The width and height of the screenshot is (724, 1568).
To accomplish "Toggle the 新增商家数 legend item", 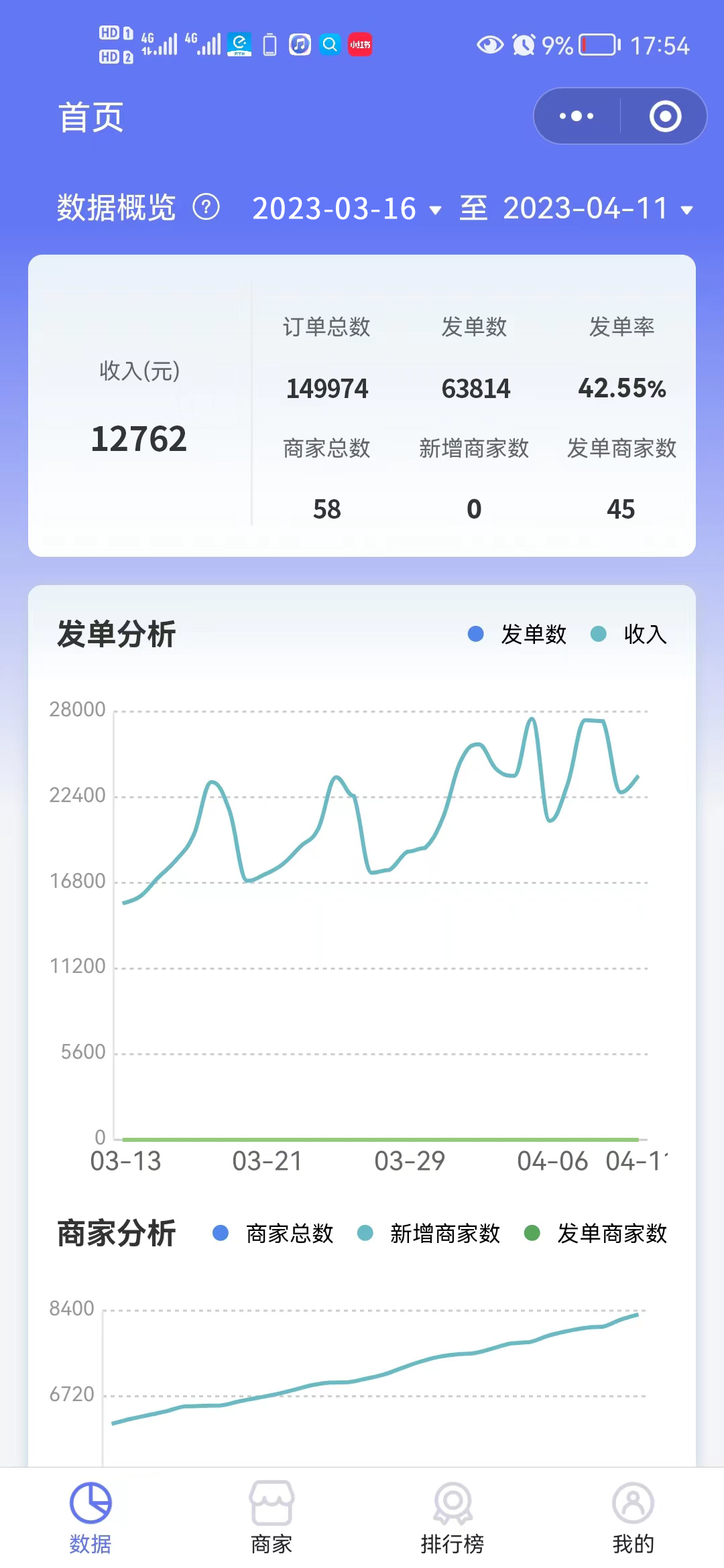I will tap(429, 1233).
